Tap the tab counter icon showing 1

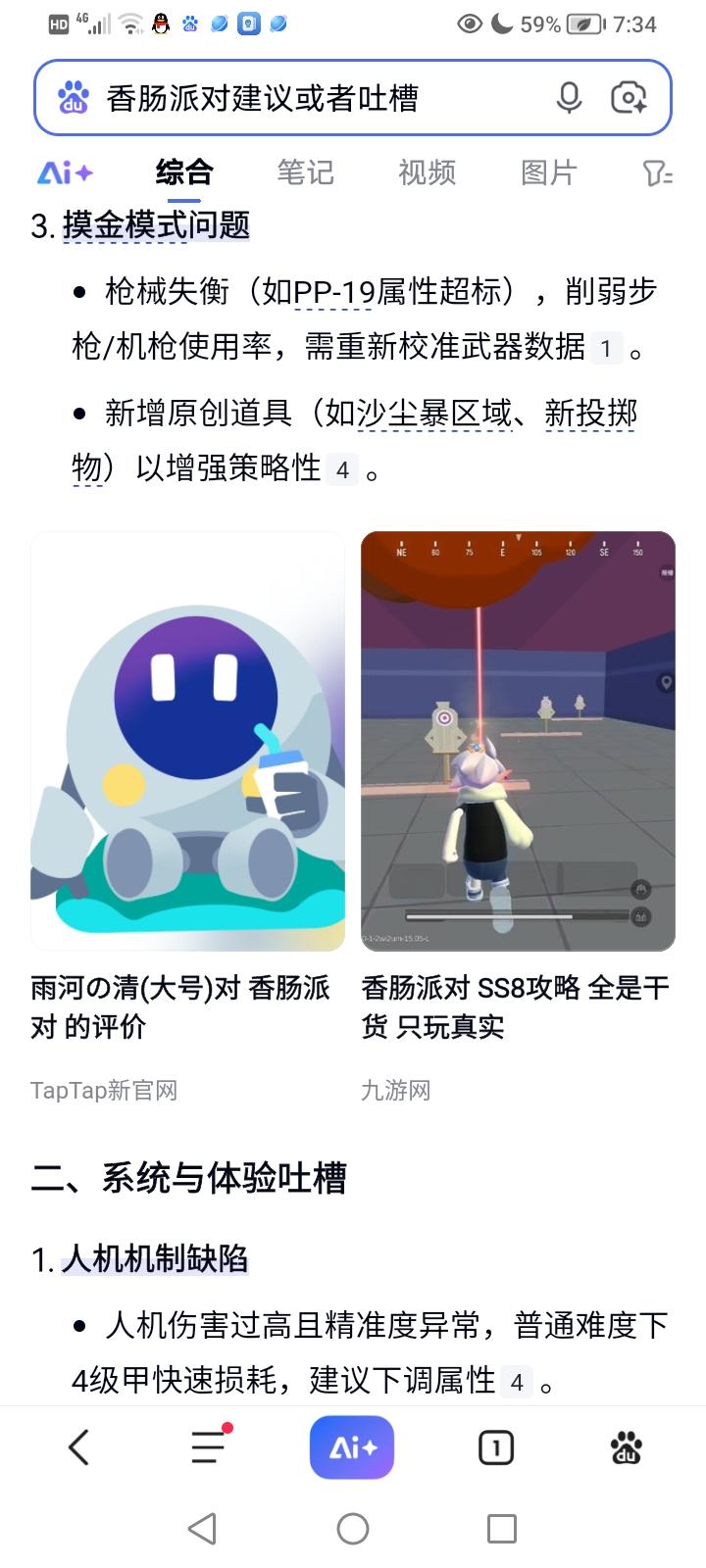click(x=495, y=1446)
